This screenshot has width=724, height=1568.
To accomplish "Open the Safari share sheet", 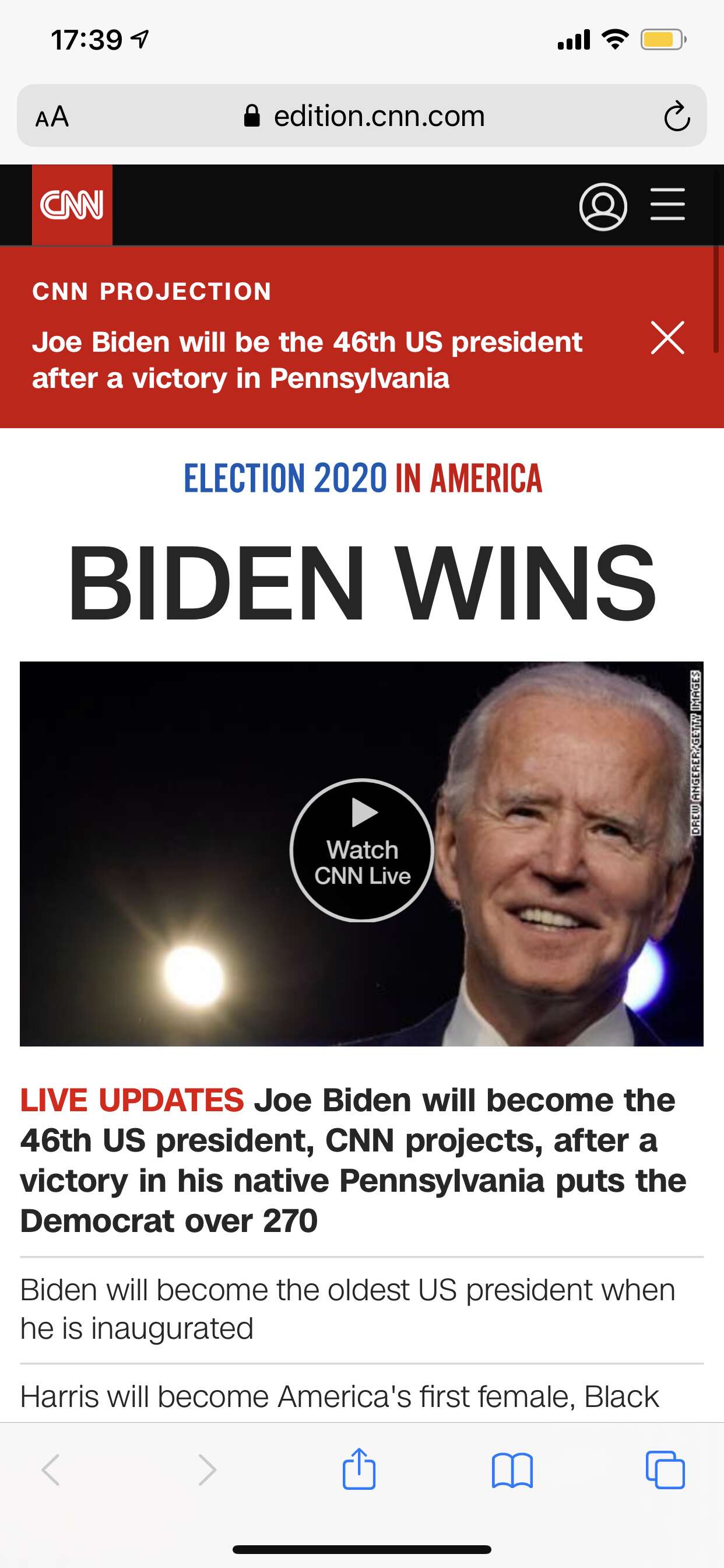I will point(359,1469).
